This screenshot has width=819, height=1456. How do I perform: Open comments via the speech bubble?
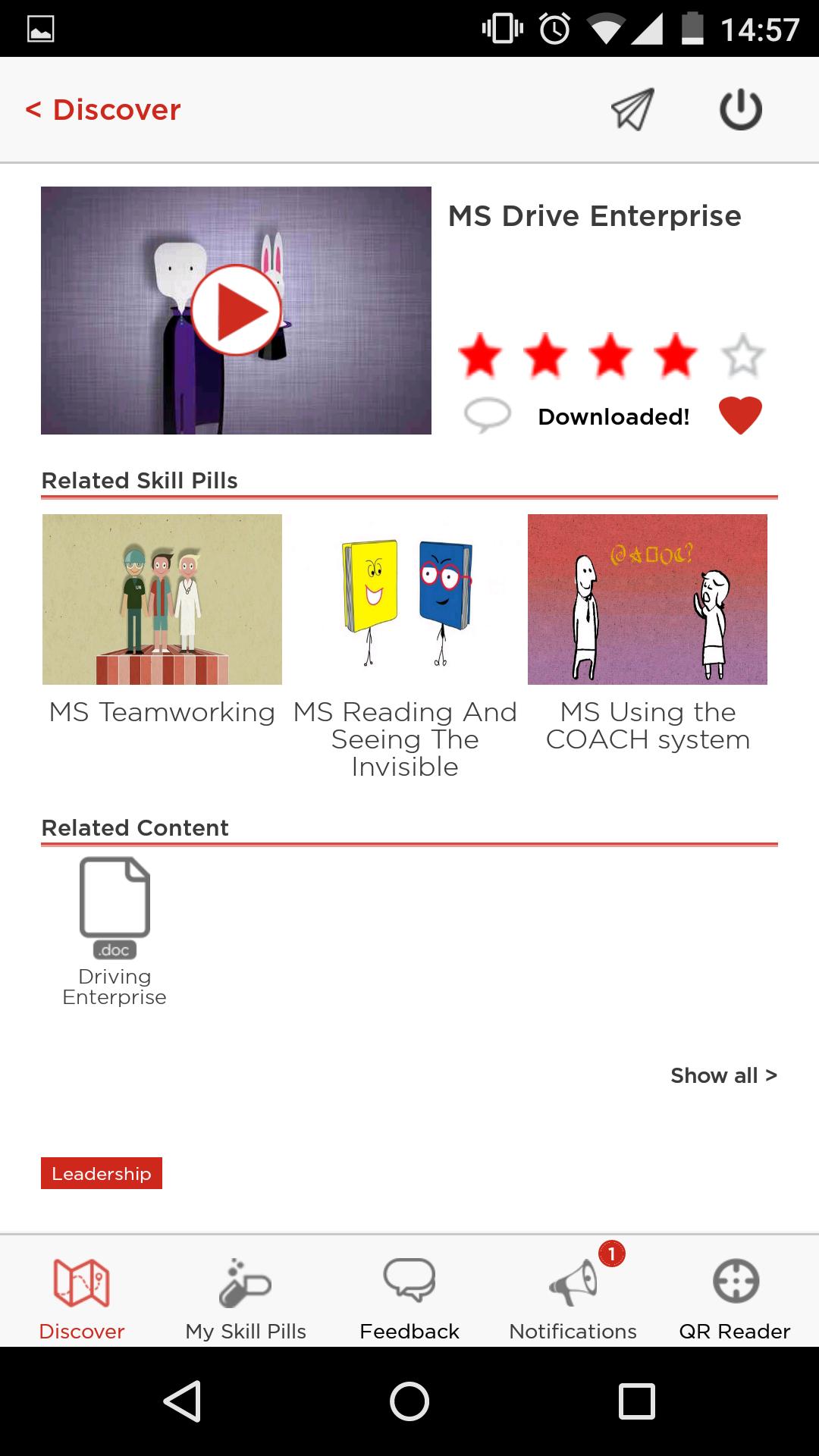487,415
